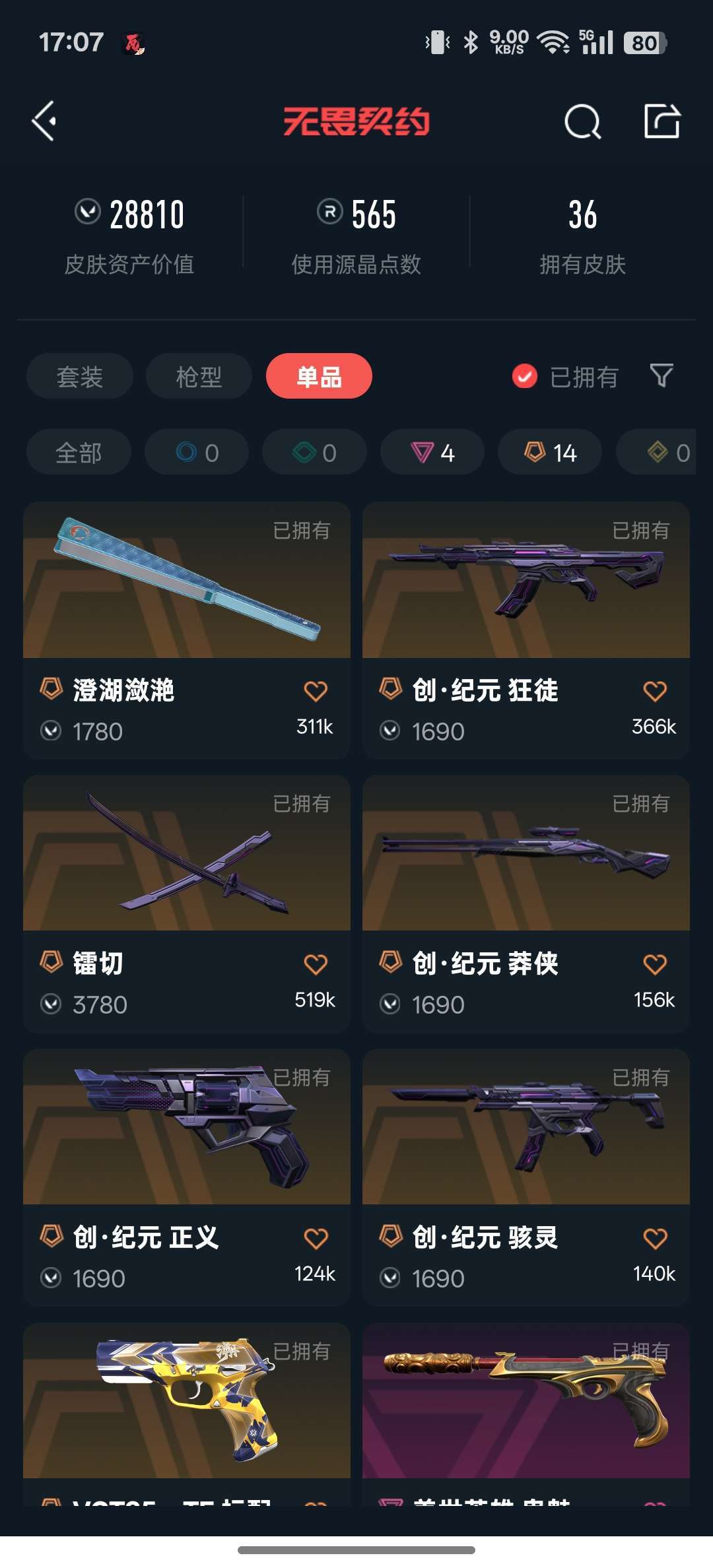Uncheck the 已拥有 filter checkbox
The height and width of the screenshot is (1568, 713).
[525, 377]
